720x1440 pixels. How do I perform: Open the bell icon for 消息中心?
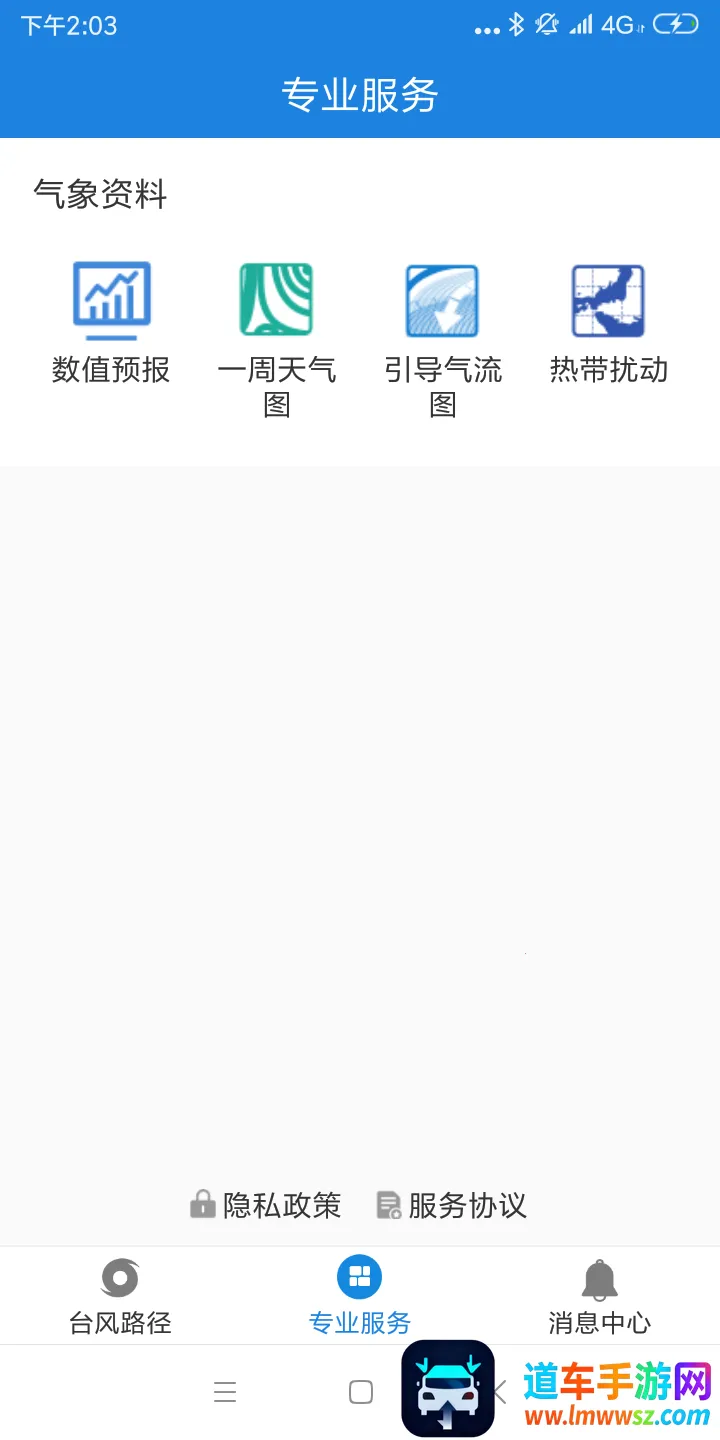(600, 1278)
